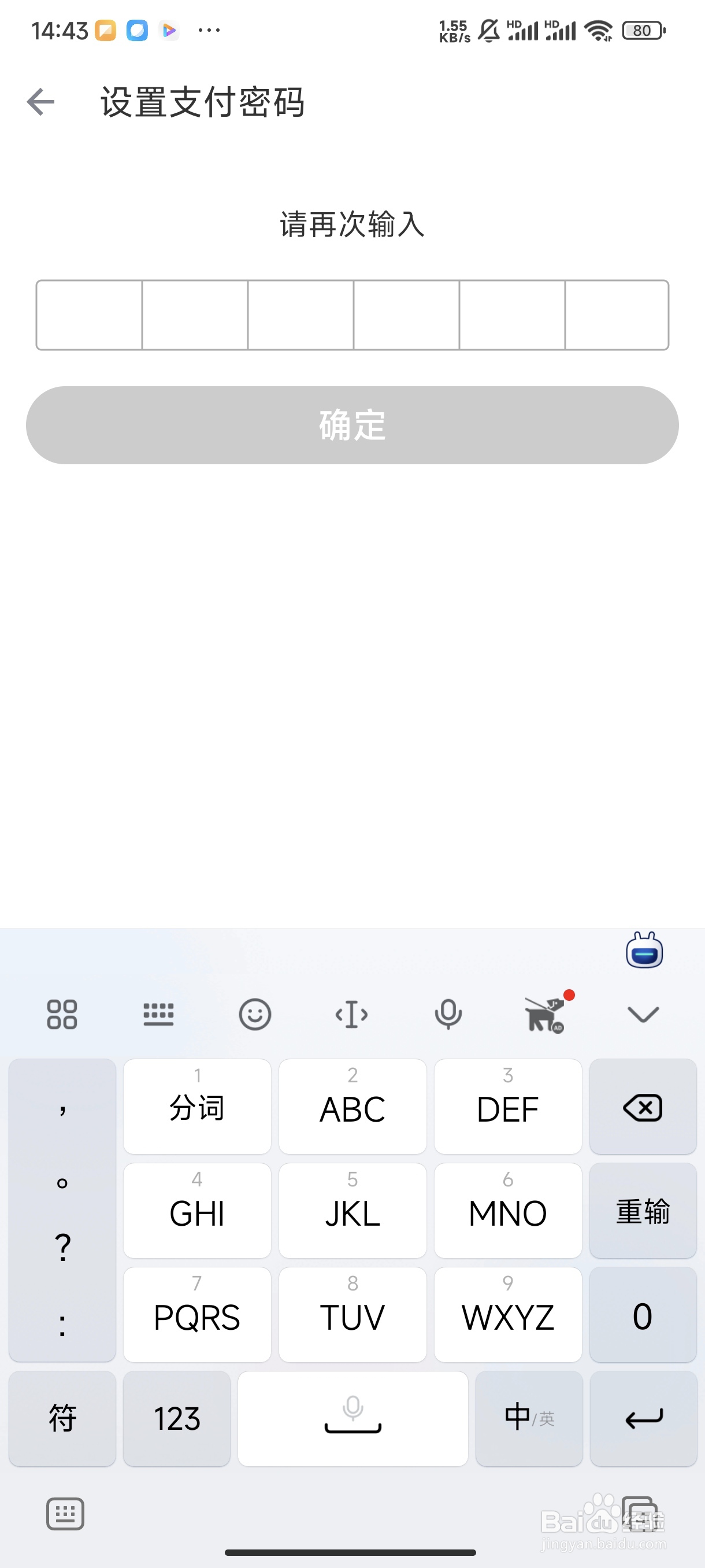Click the dog mascot ad icon

point(546,1014)
